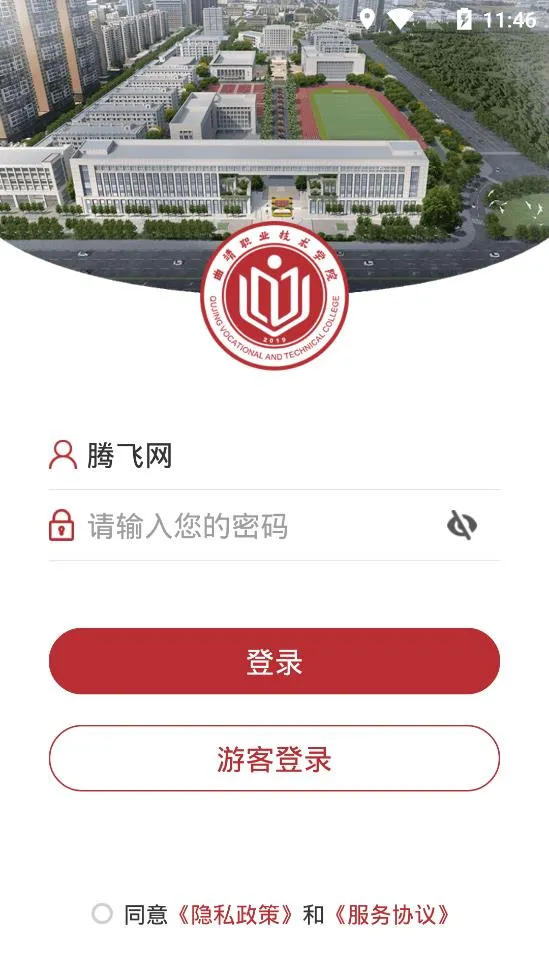Screen dimensions: 549x976
Task: Choose 游客登录 guest login
Action: click(274, 758)
